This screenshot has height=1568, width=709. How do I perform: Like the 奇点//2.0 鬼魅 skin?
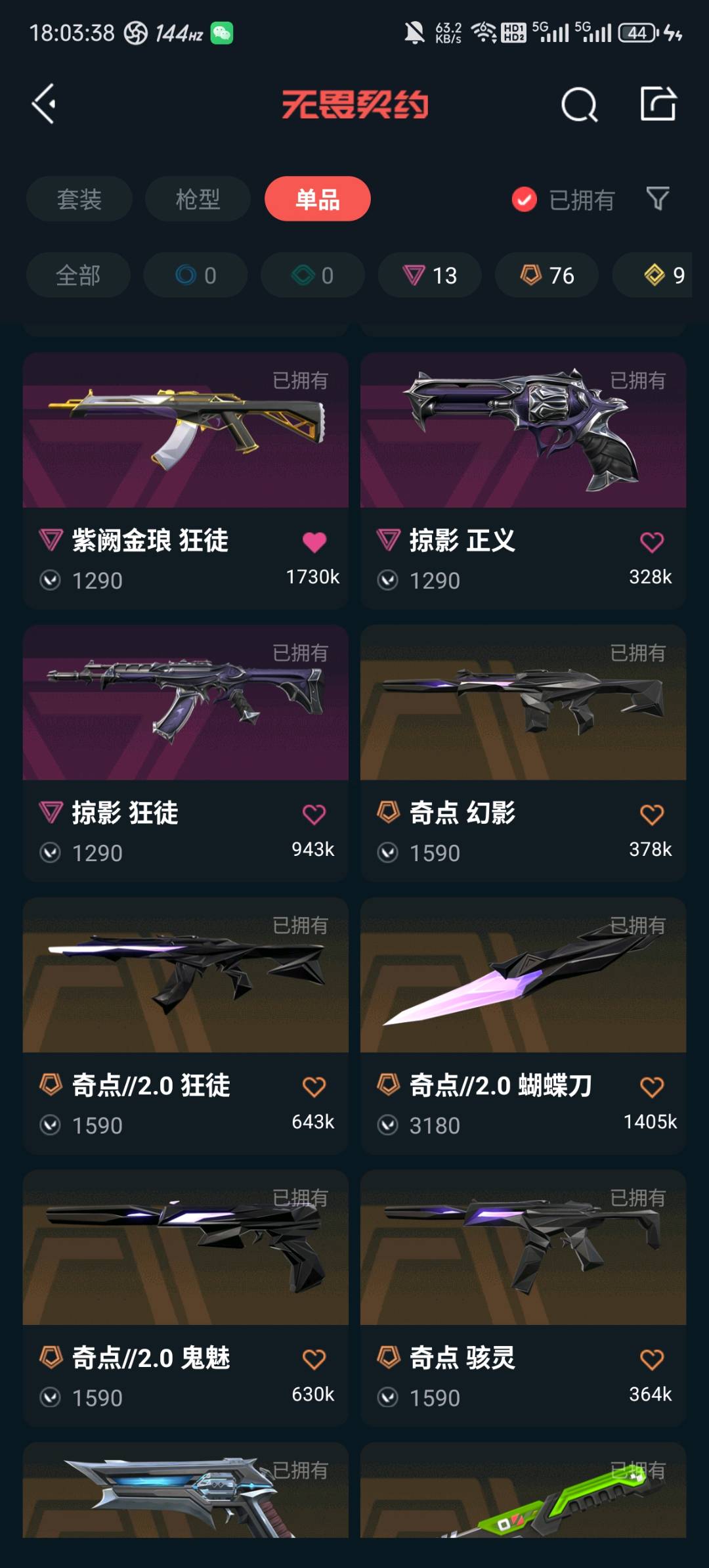[x=314, y=1360]
